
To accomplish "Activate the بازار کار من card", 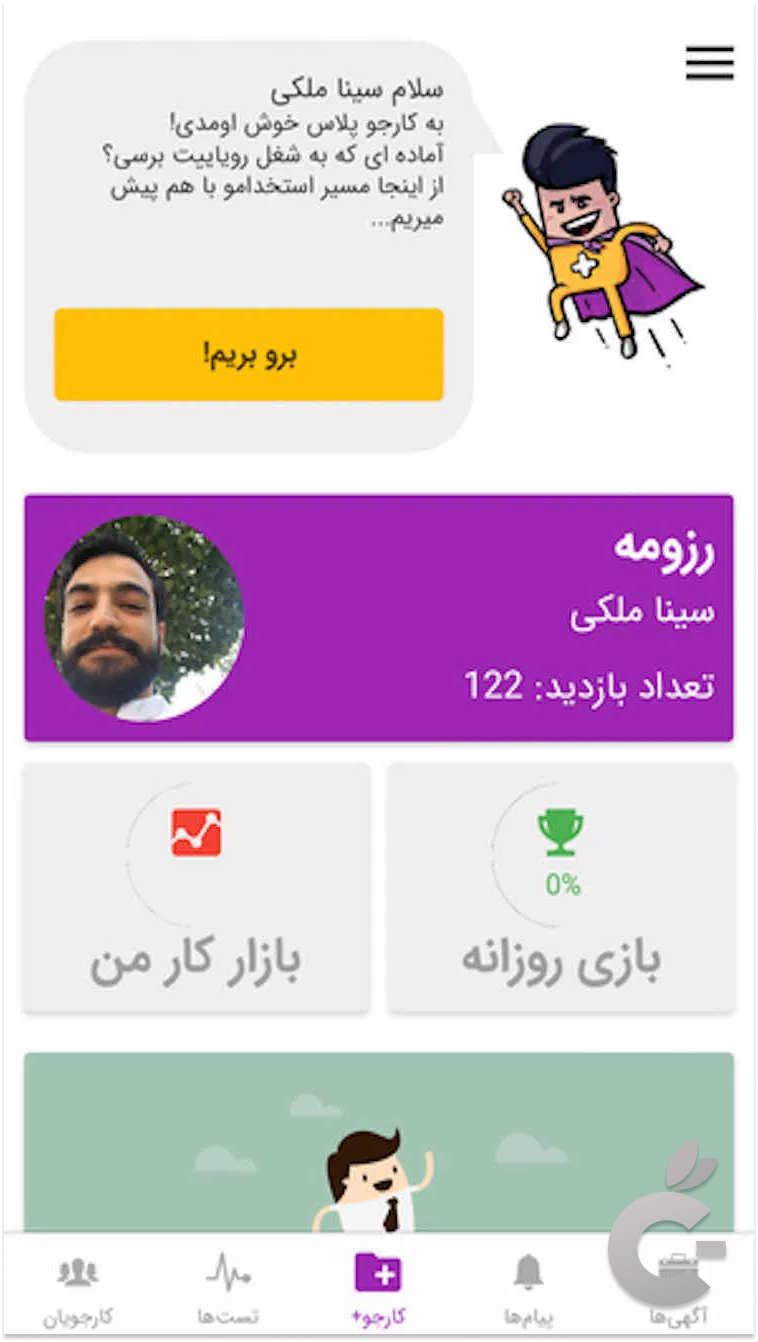I will coord(196,890).
